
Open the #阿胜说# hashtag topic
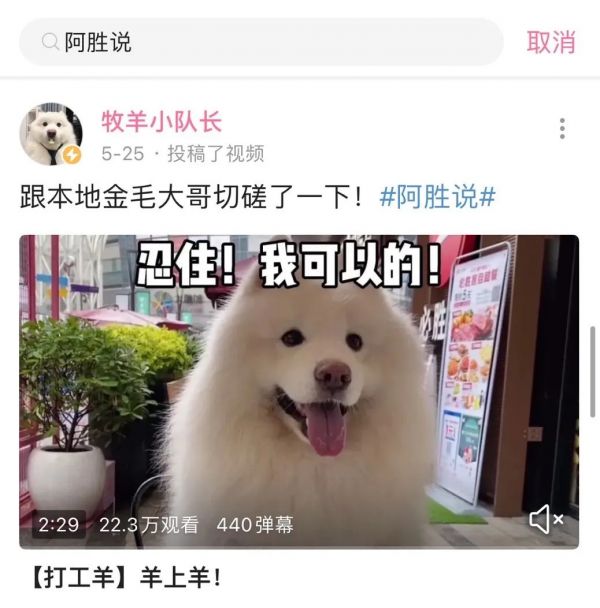[438, 196]
